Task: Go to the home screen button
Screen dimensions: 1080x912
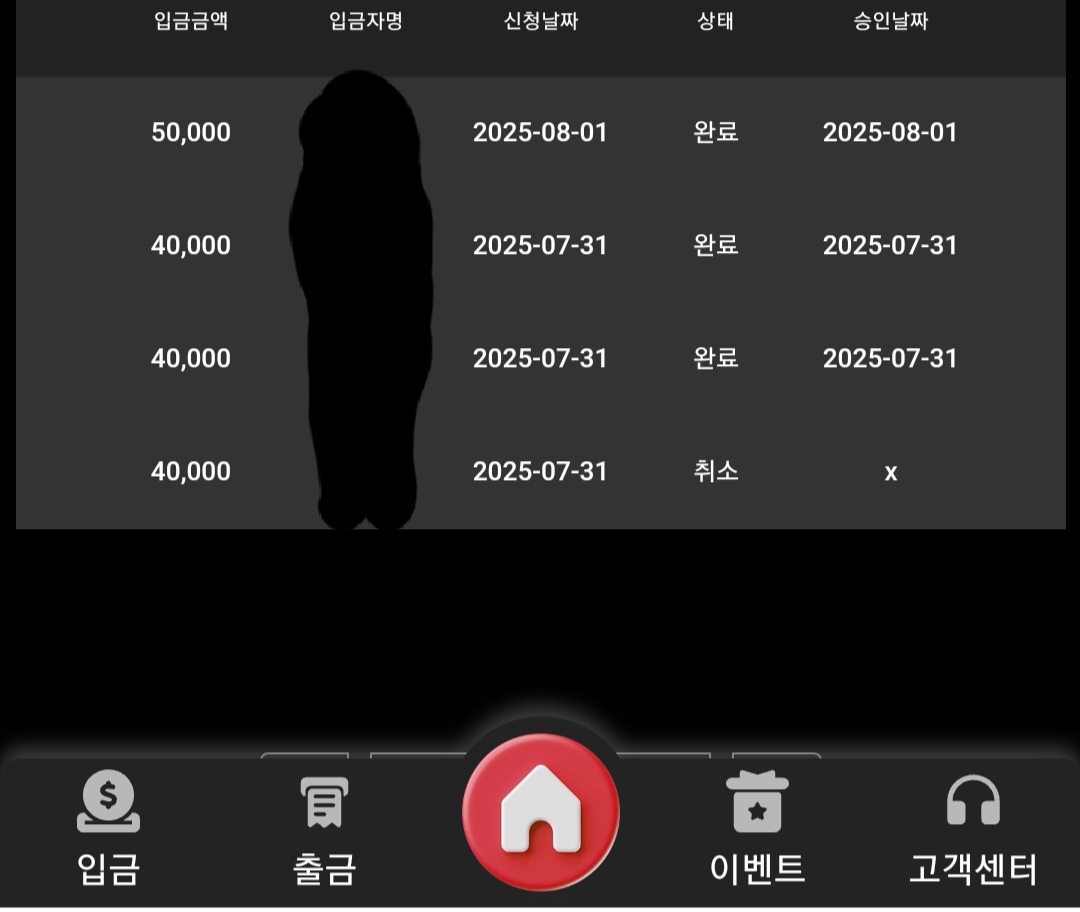Action: tap(540, 811)
